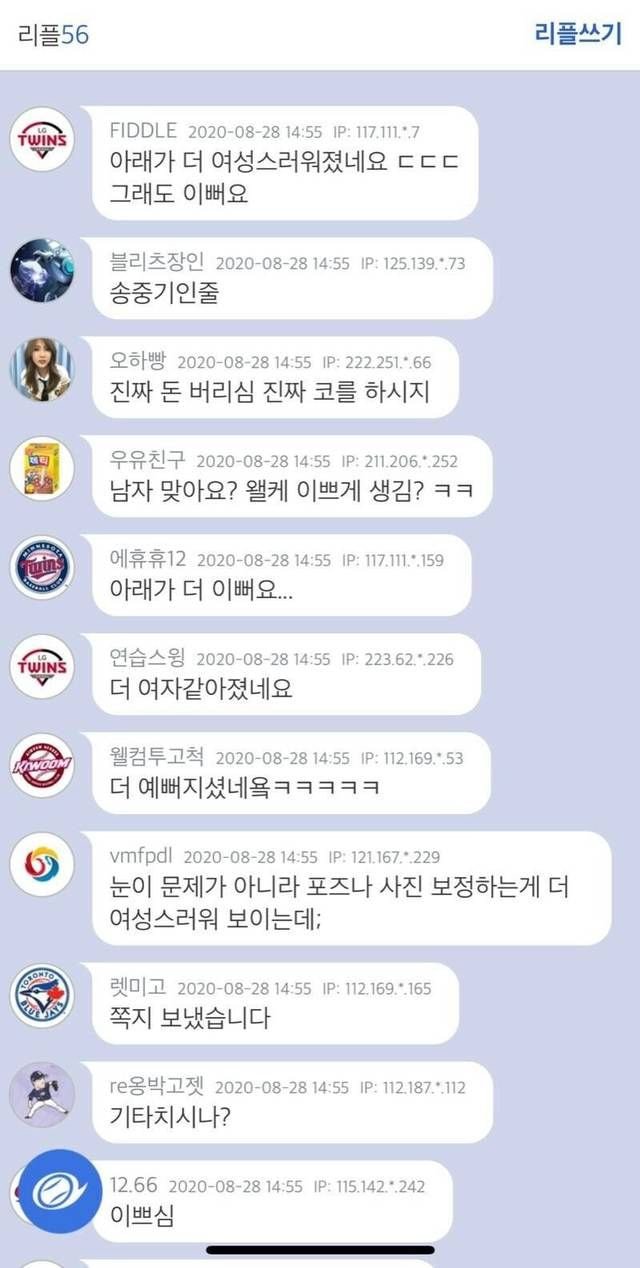
Task: Open 블리츠장인's profile picture
Action: 42,270
